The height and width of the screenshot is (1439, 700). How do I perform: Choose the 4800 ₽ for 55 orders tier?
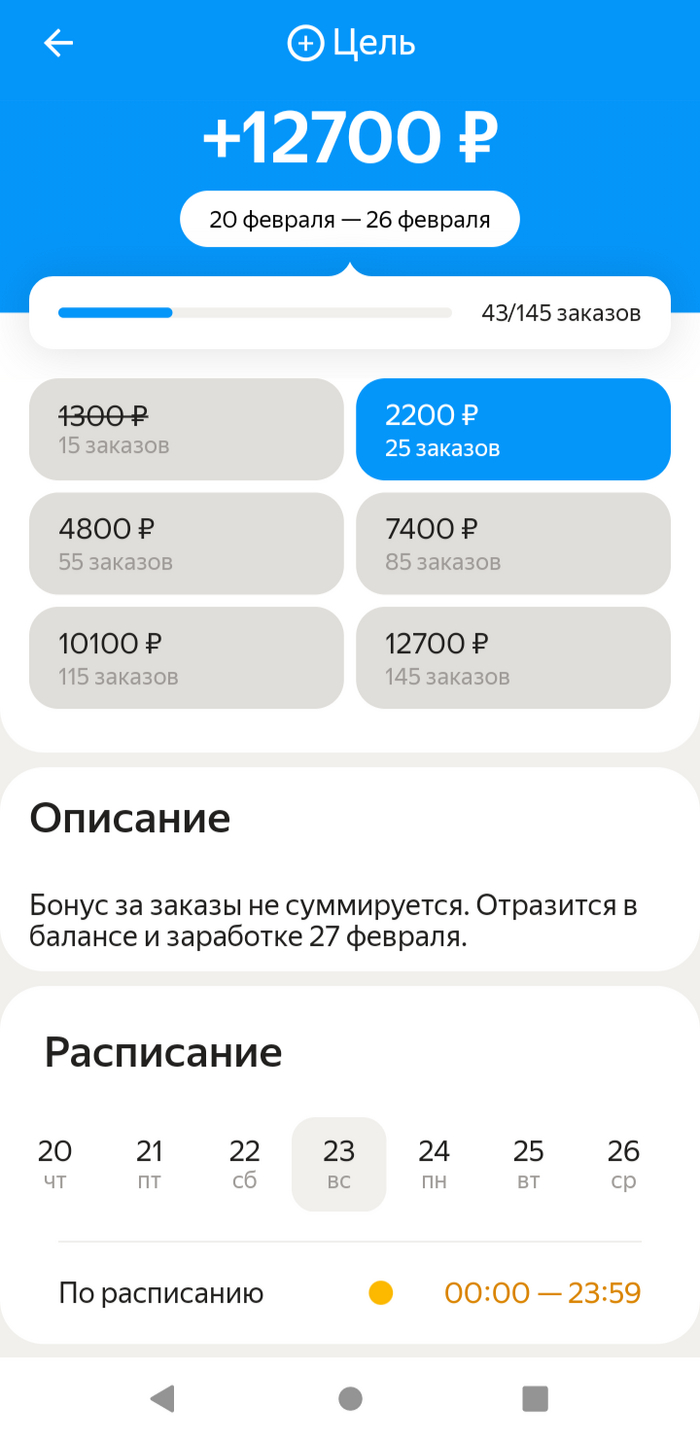[x=186, y=544]
